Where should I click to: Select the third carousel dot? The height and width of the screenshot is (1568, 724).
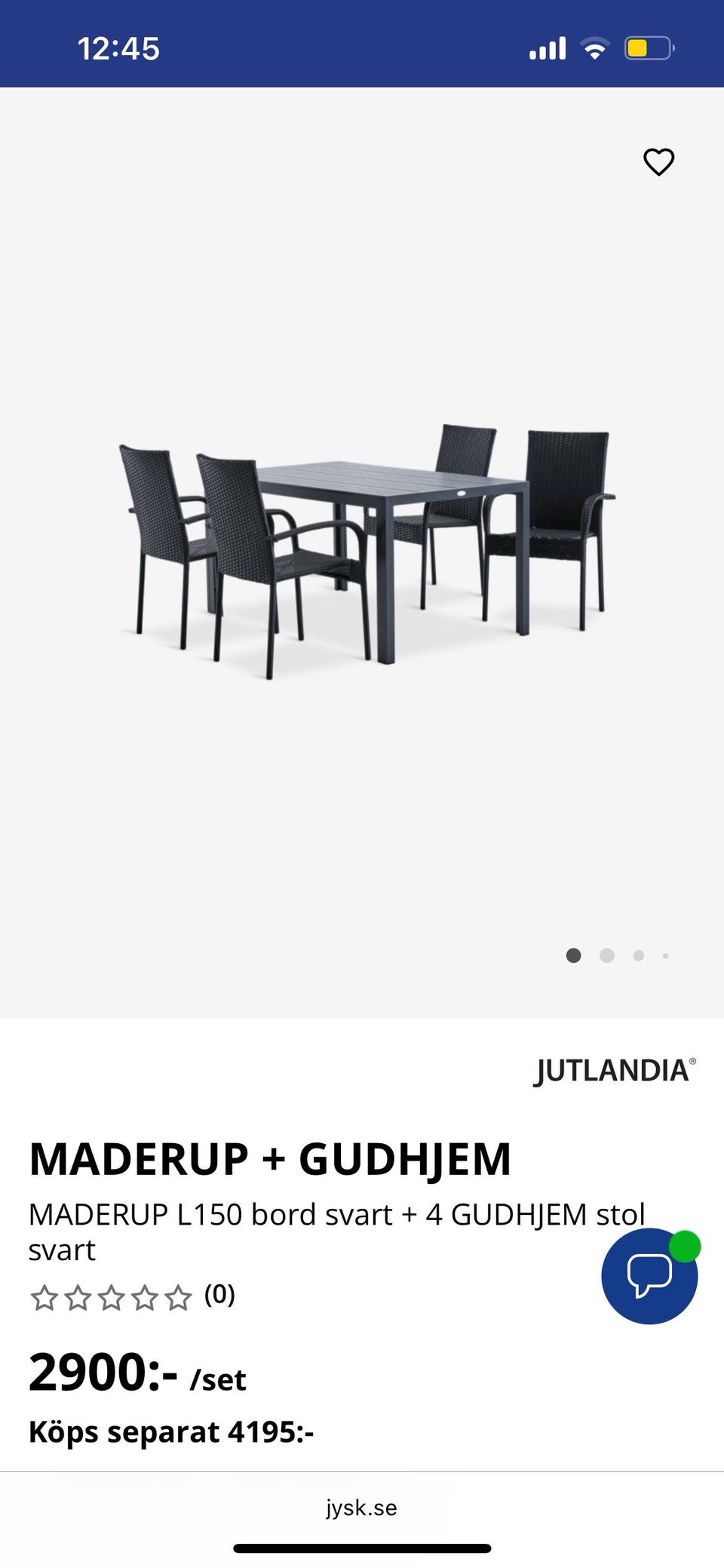tap(638, 956)
